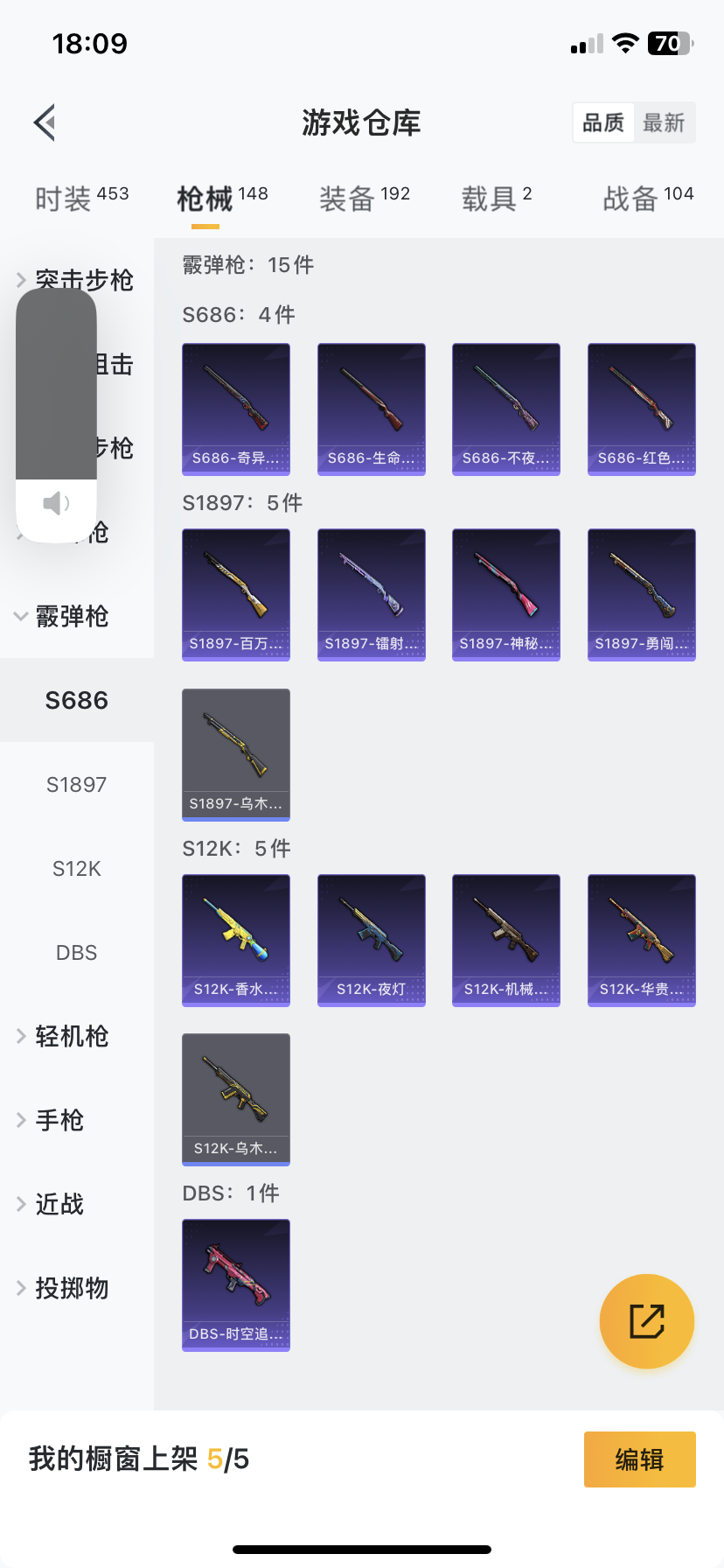Go back from the 游戏仓库 page

coord(45,122)
